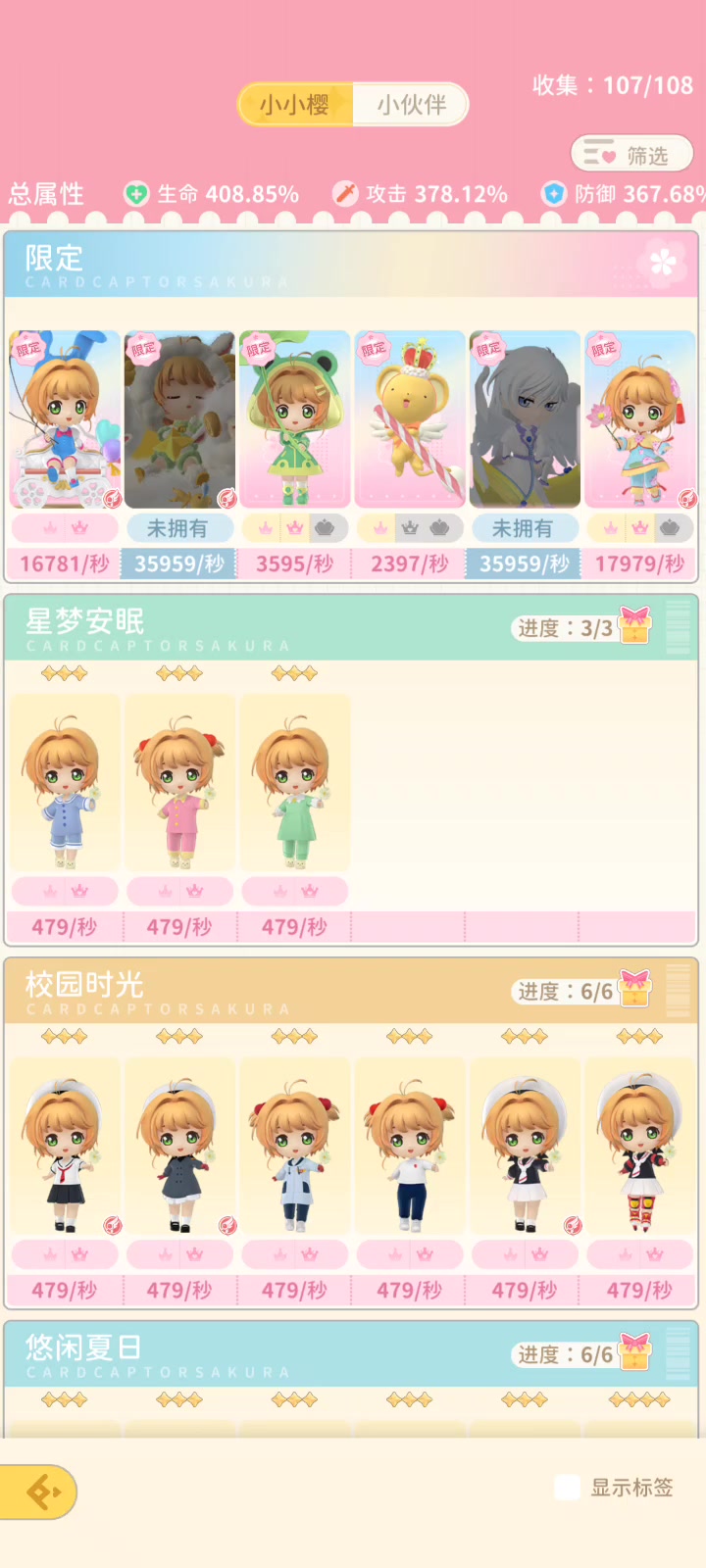Switch to the 小伙伴 tab
The height and width of the screenshot is (1568, 706).
411,104
